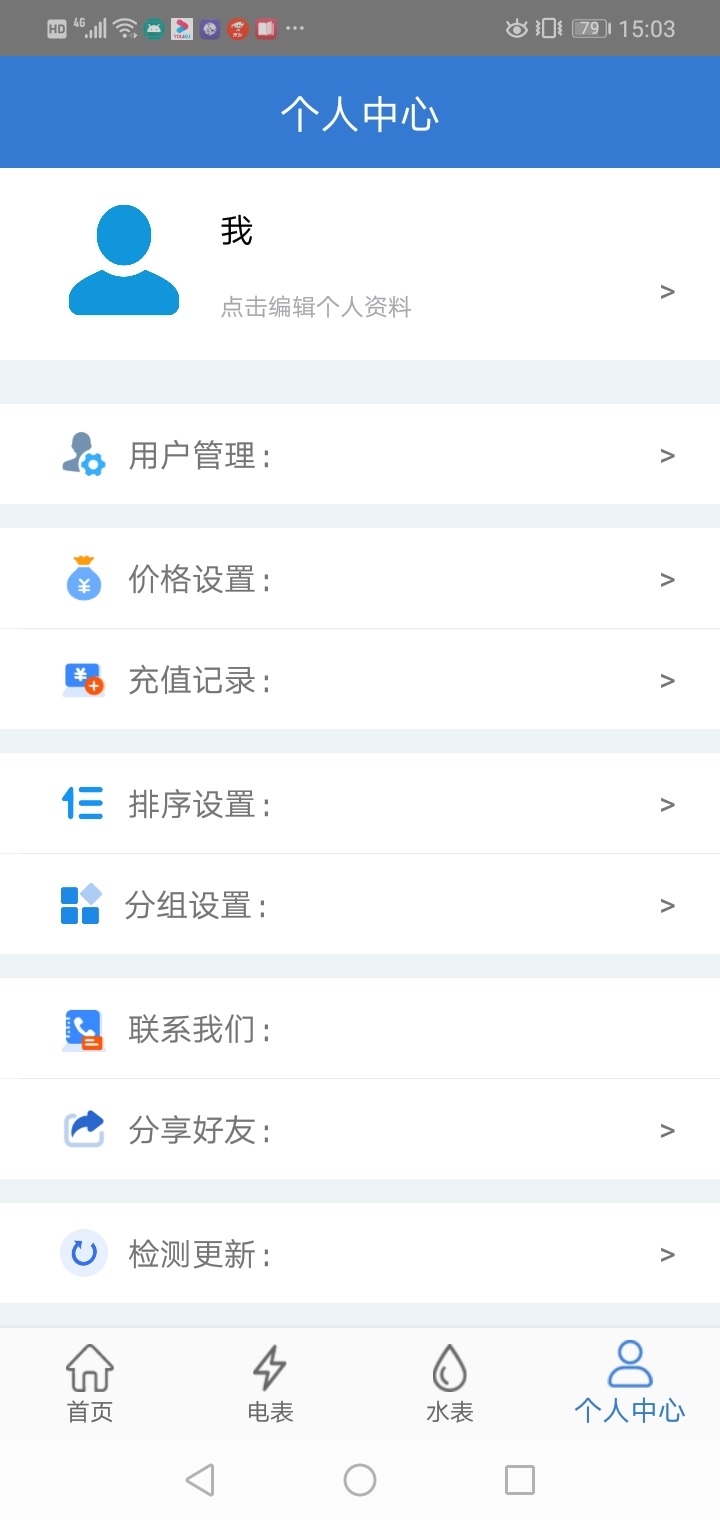720x1520 pixels.
Task: Open the 首页 home tab
Action: [90, 1385]
